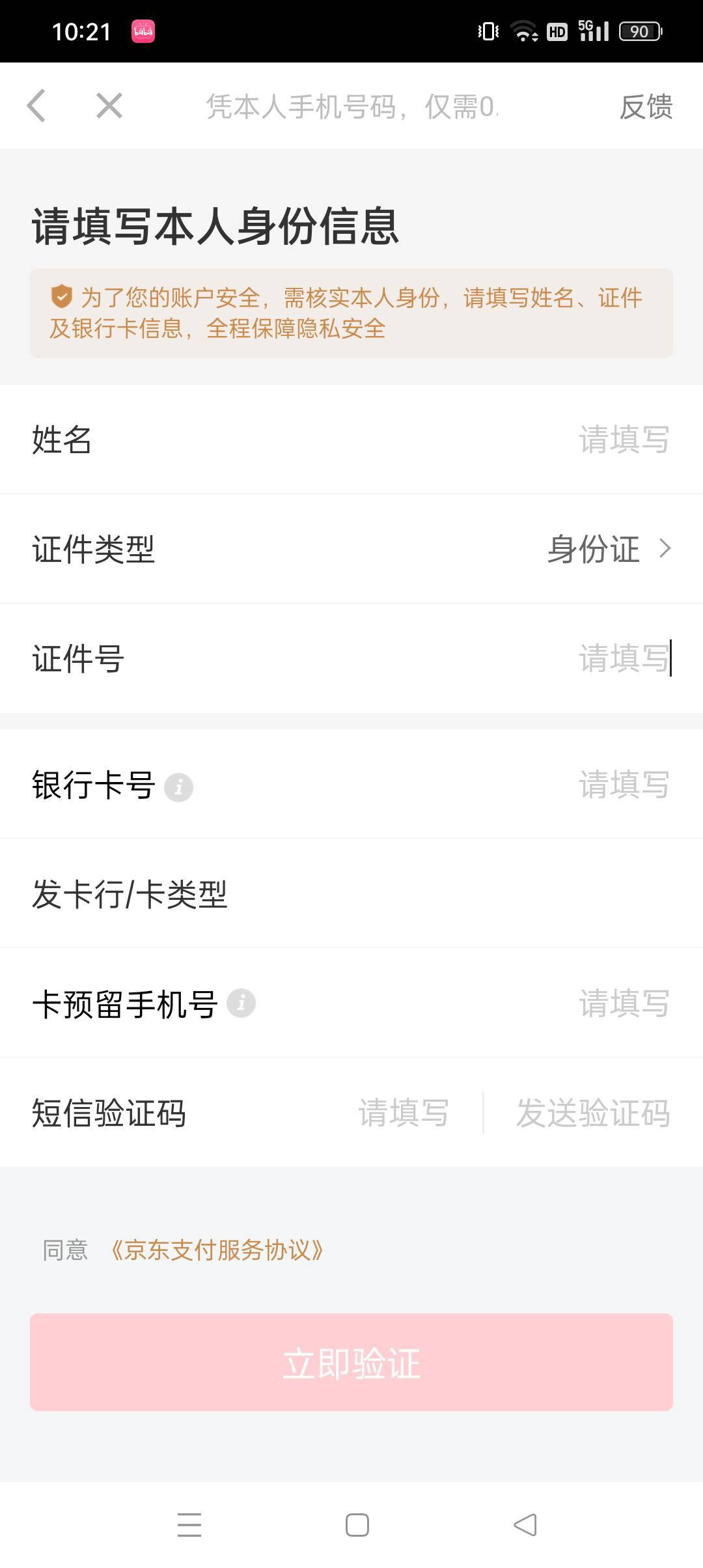The height and width of the screenshot is (1568, 703).
Task: Show info about 卡预留手机号
Action: coord(241,1003)
